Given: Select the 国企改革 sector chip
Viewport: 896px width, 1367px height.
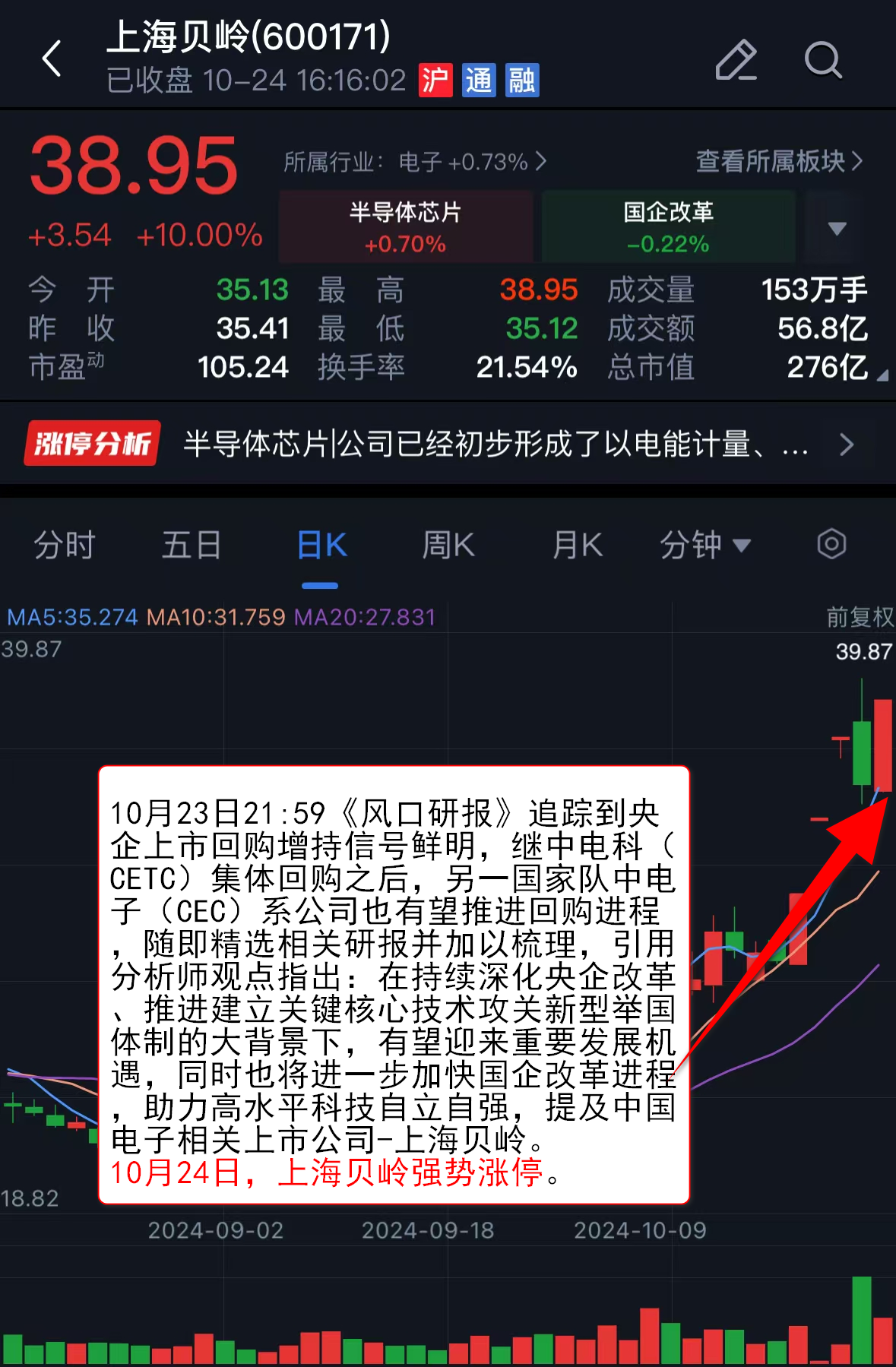Looking at the screenshot, I should point(668,227).
